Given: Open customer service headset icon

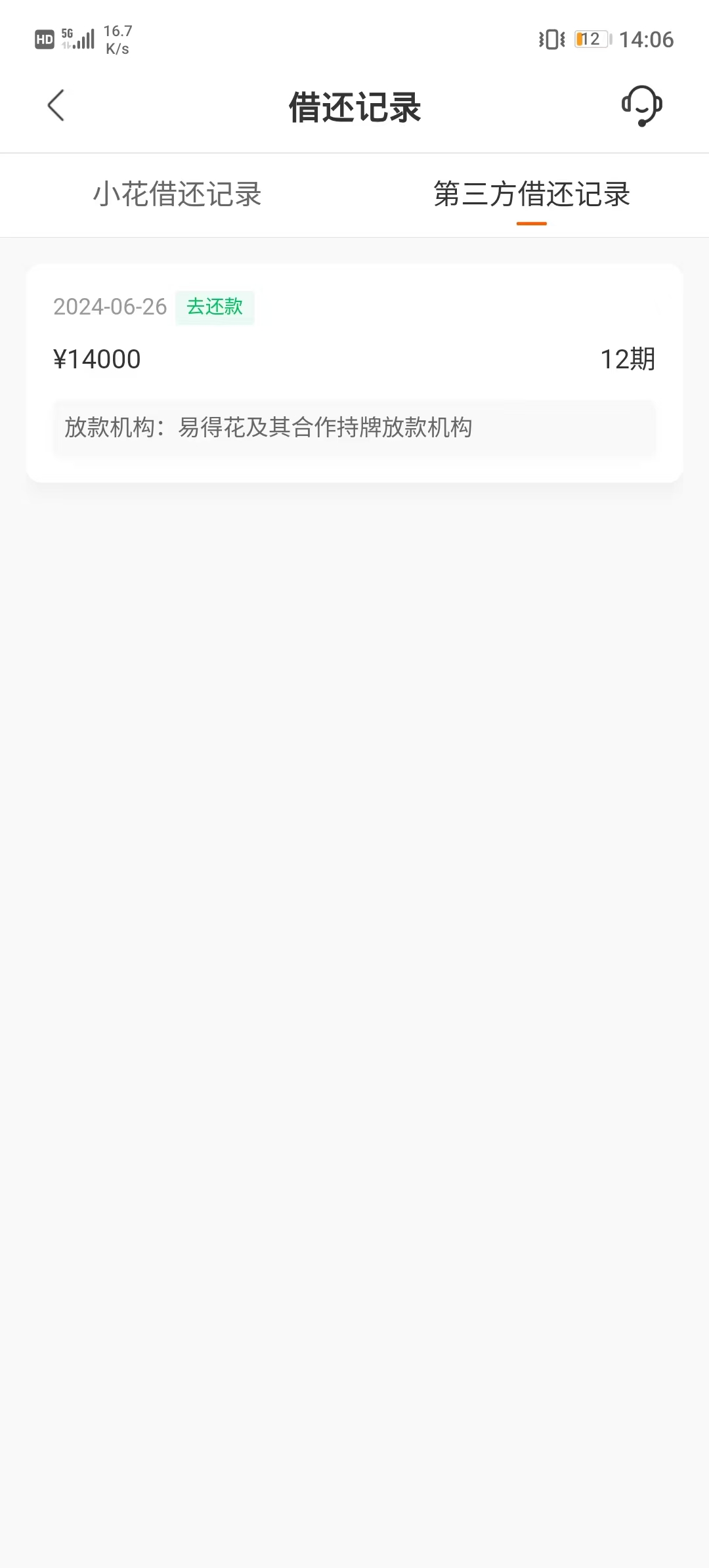Looking at the screenshot, I should 641,106.
